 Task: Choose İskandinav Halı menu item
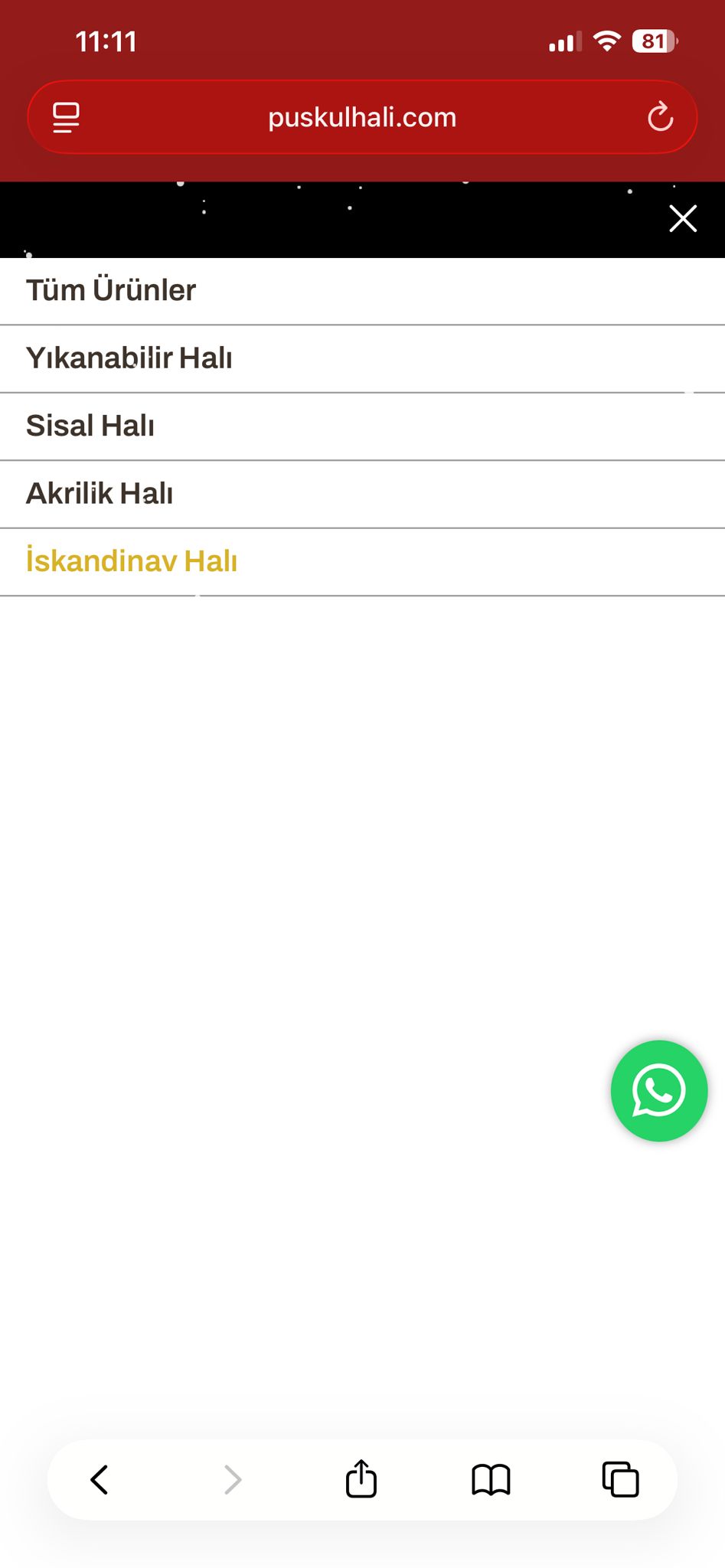click(362, 561)
